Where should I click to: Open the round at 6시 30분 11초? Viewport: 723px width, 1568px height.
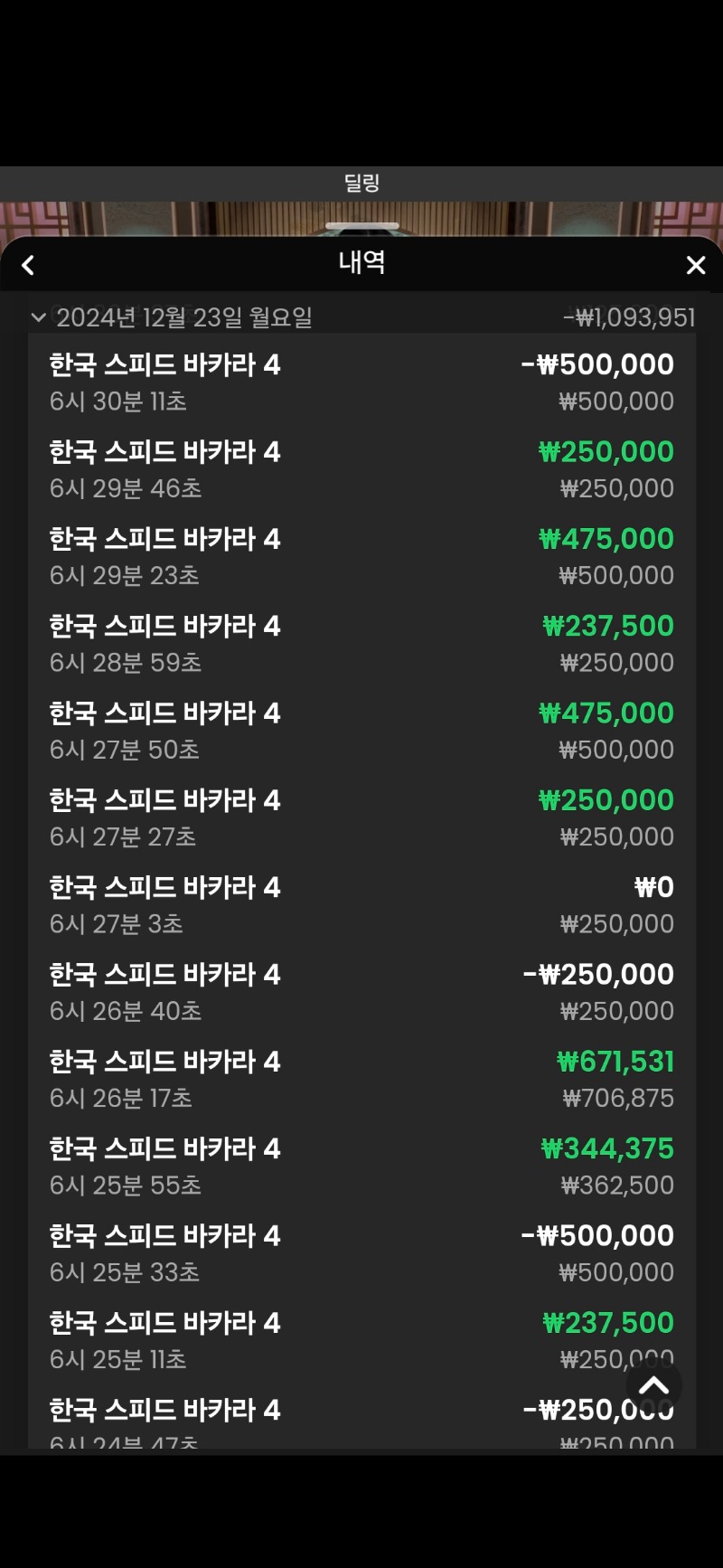(361, 382)
